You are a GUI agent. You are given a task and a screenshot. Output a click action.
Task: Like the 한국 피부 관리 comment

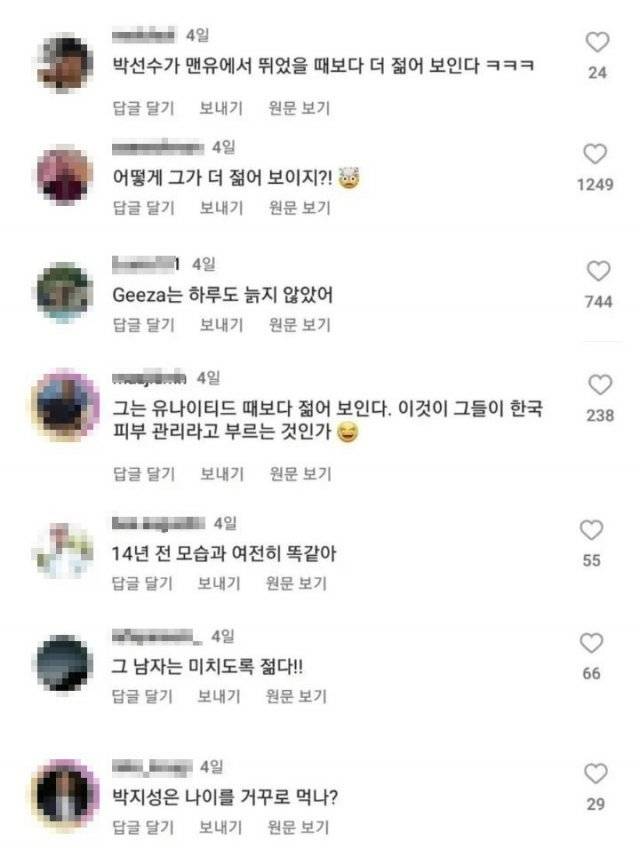599,385
